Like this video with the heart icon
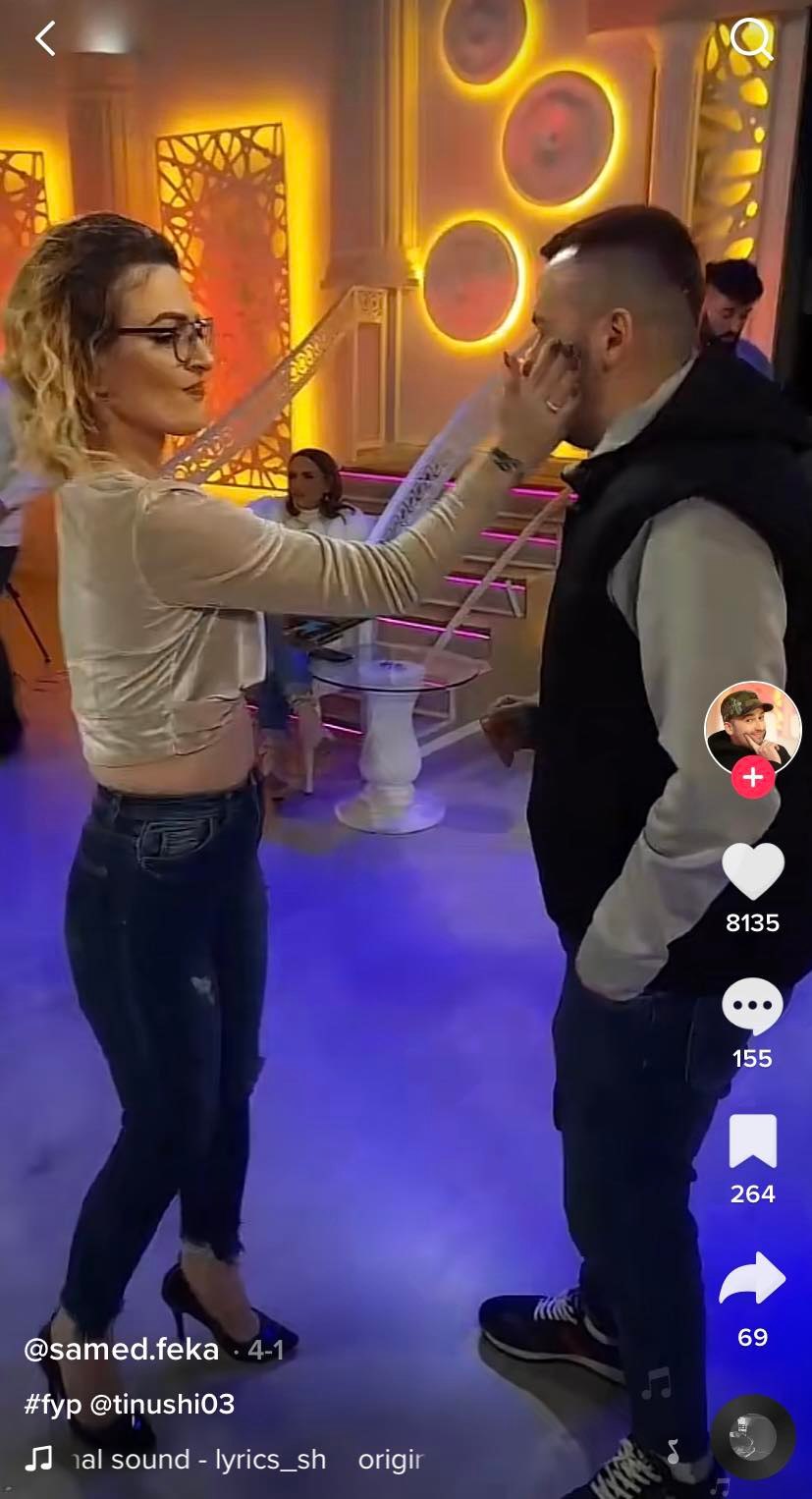812x1499 pixels. (x=753, y=871)
